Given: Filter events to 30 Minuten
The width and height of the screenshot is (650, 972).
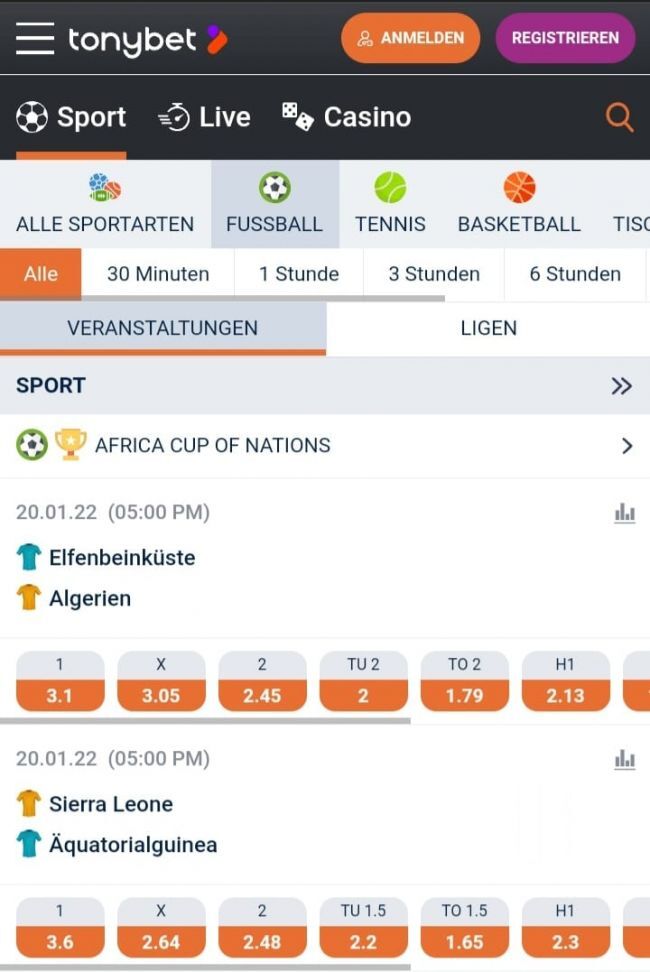Looking at the screenshot, I should 158,274.
